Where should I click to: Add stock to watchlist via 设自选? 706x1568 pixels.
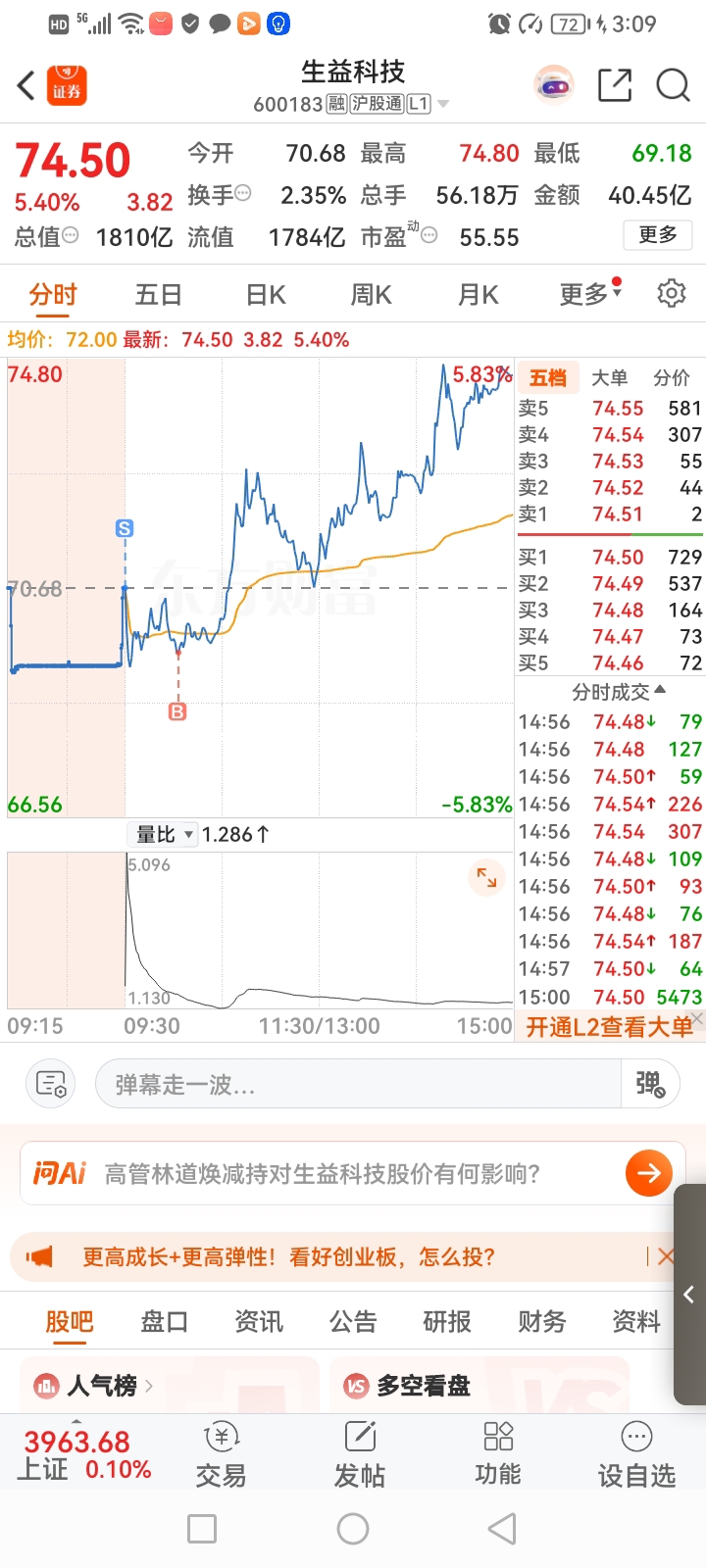pos(636,1455)
